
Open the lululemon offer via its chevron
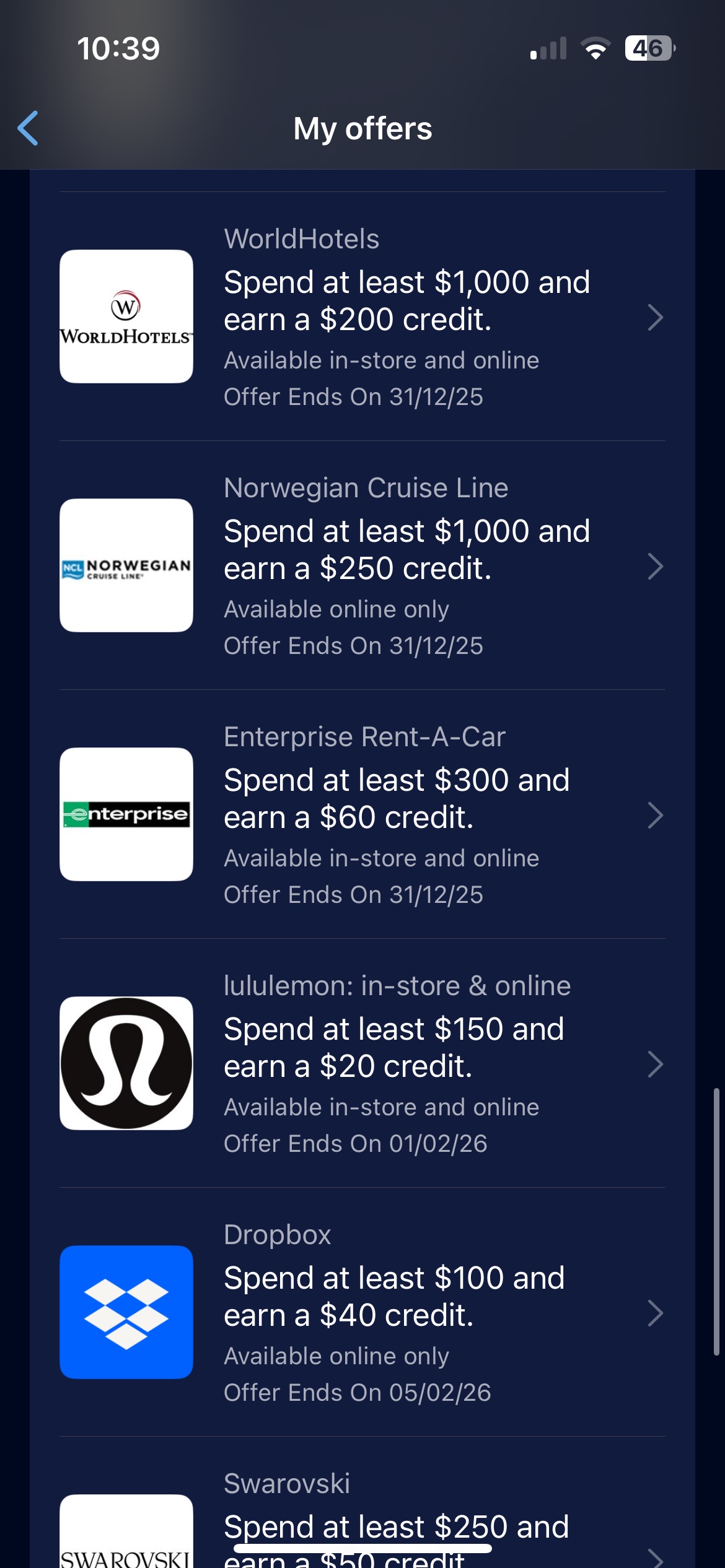[656, 1065]
